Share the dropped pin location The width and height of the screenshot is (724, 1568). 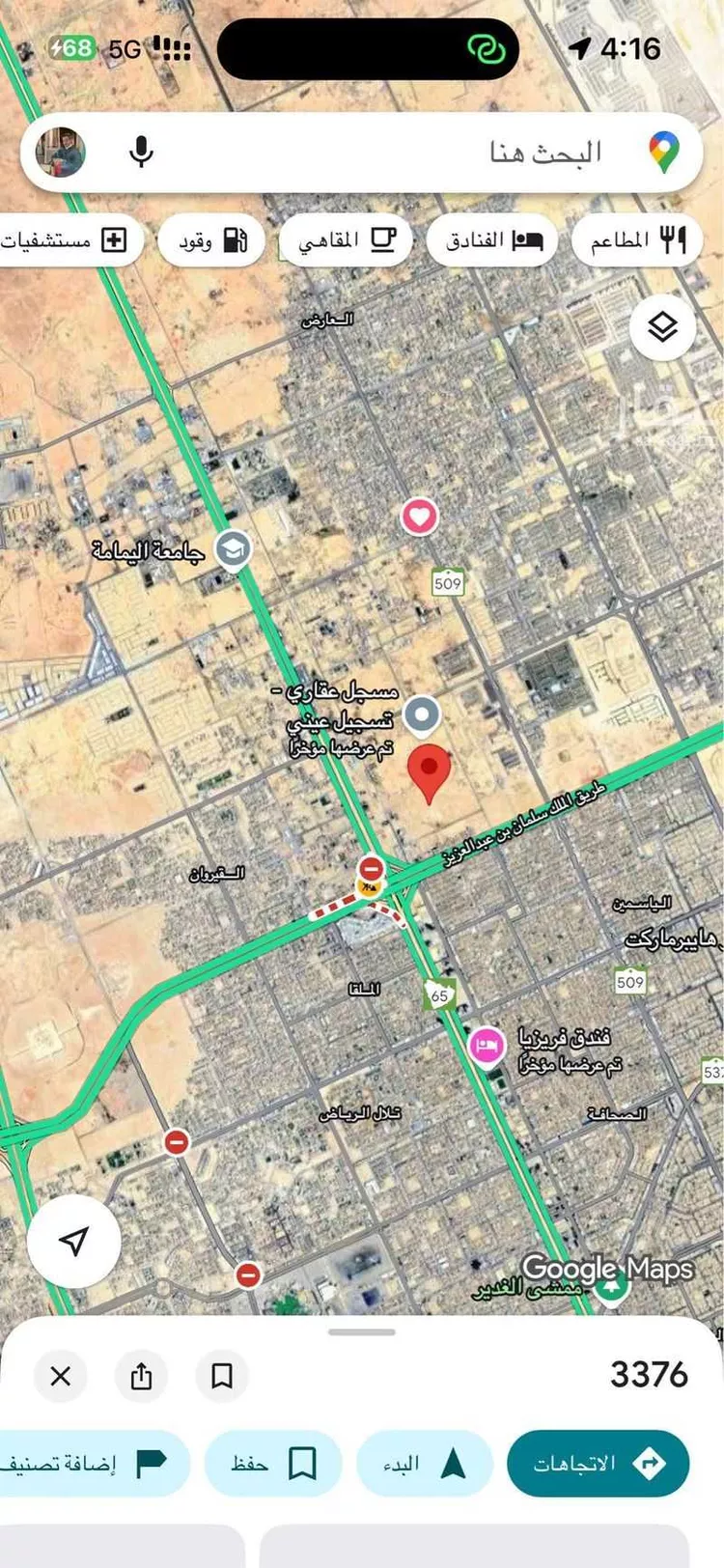click(x=141, y=1376)
